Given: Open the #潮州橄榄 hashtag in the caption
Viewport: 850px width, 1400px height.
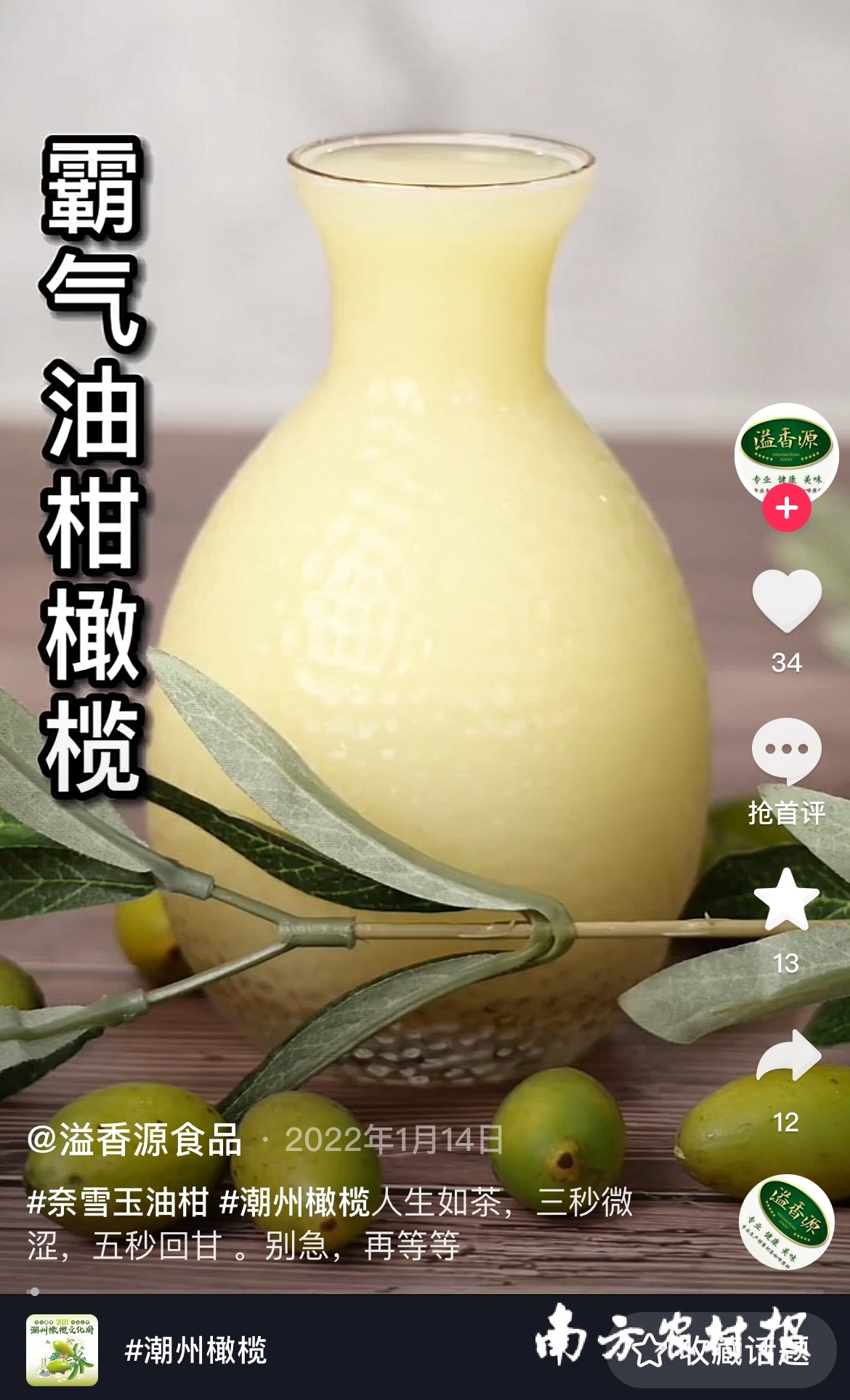Looking at the screenshot, I should 296,1202.
